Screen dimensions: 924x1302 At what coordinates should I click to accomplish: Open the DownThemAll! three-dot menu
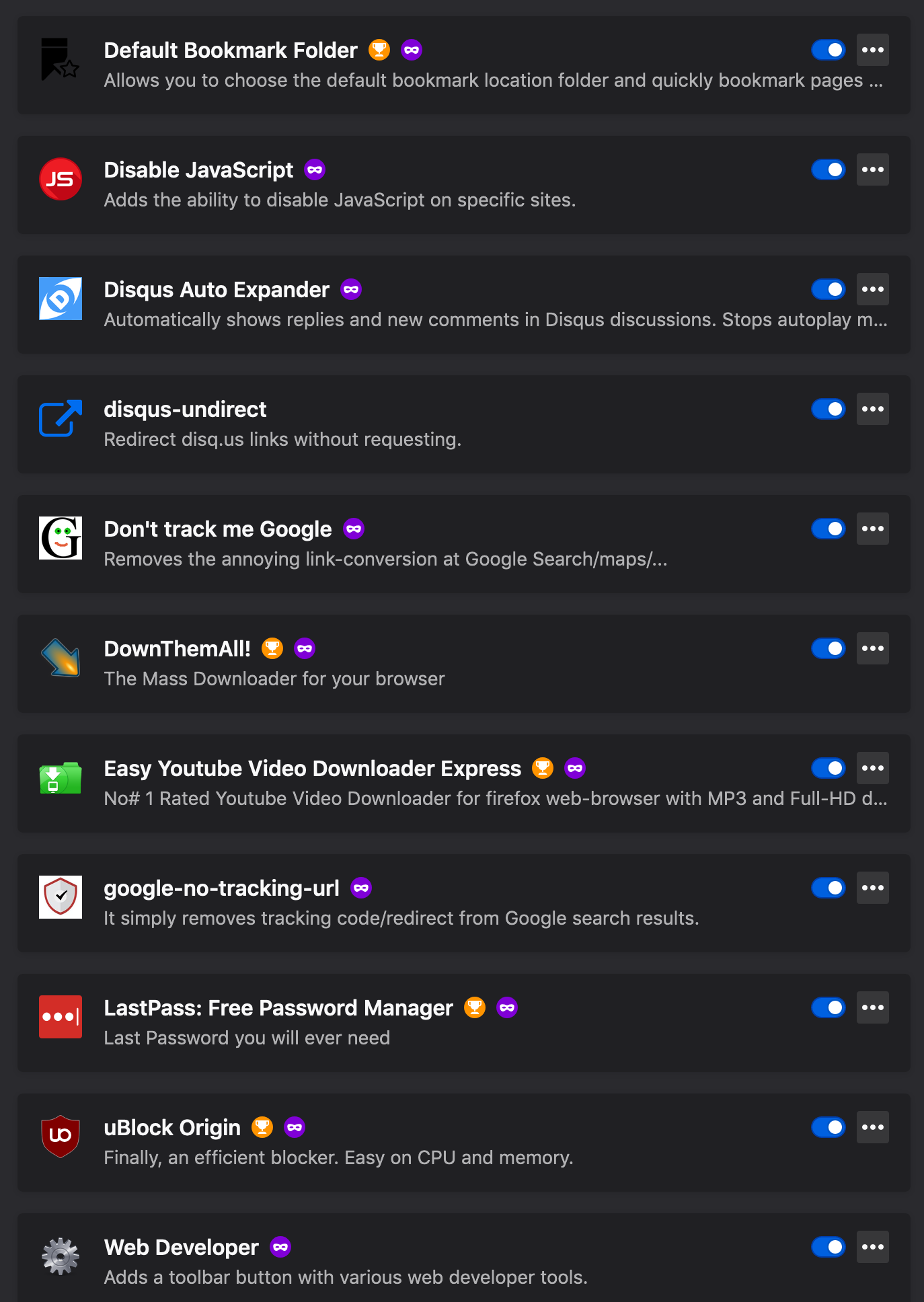point(872,648)
